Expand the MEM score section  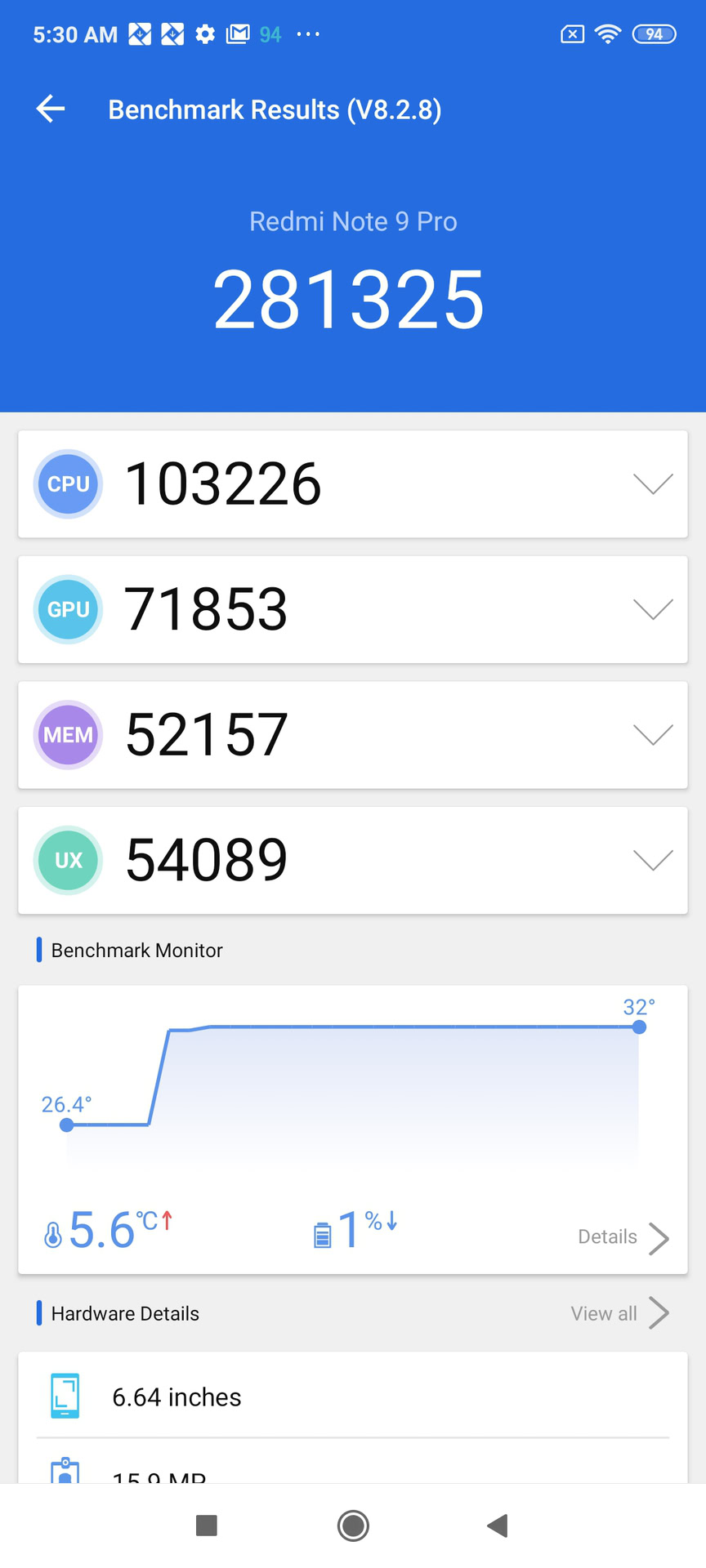(x=653, y=735)
